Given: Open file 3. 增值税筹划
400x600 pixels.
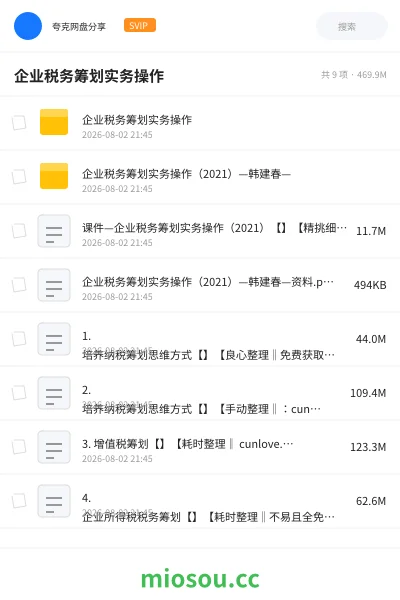Looking at the screenshot, I should pyautogui.click(x=200, y=447).
